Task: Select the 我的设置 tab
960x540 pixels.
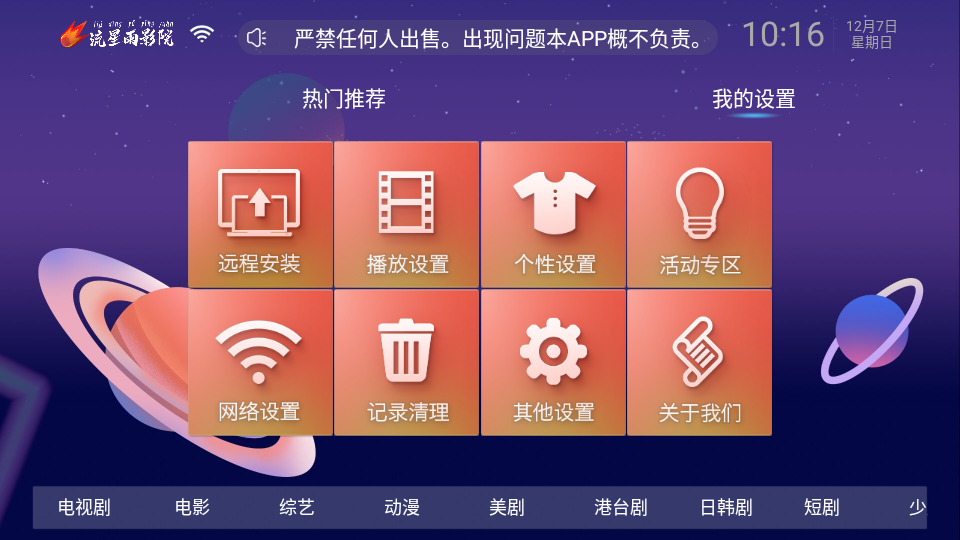Action: click(x=753, y=99)
